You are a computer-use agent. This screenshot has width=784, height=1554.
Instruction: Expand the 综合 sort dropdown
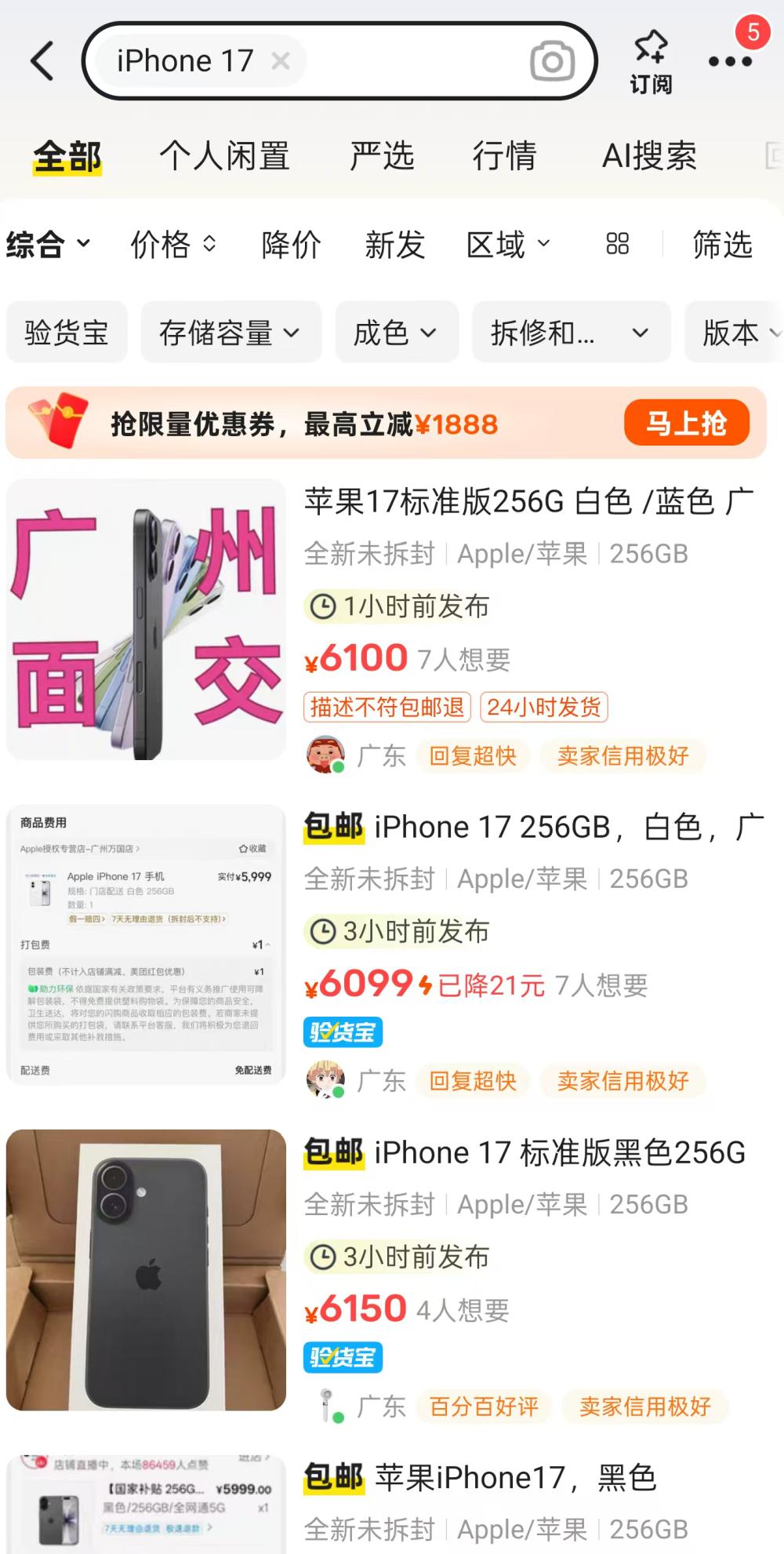point(49,245)
